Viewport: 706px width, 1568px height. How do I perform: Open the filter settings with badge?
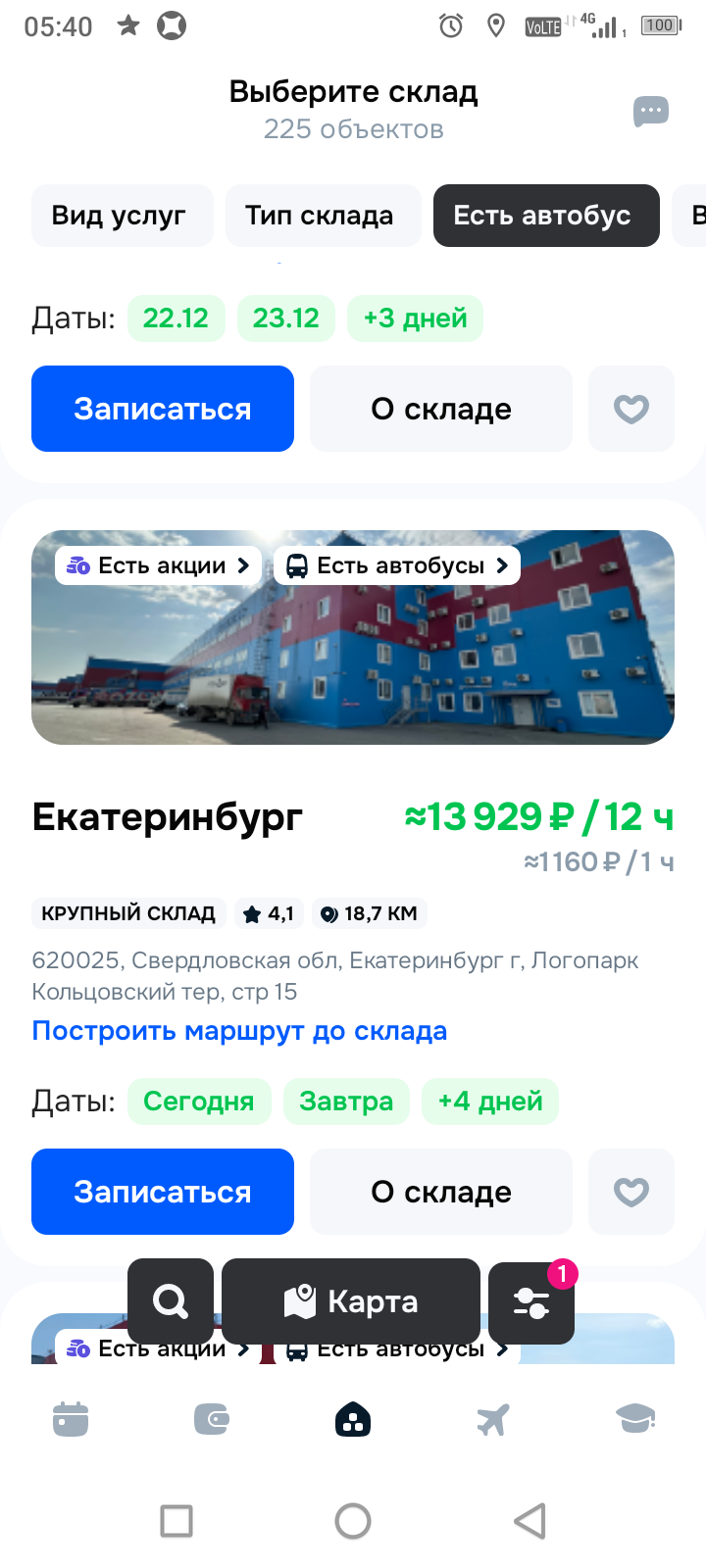coord(531,1301)
